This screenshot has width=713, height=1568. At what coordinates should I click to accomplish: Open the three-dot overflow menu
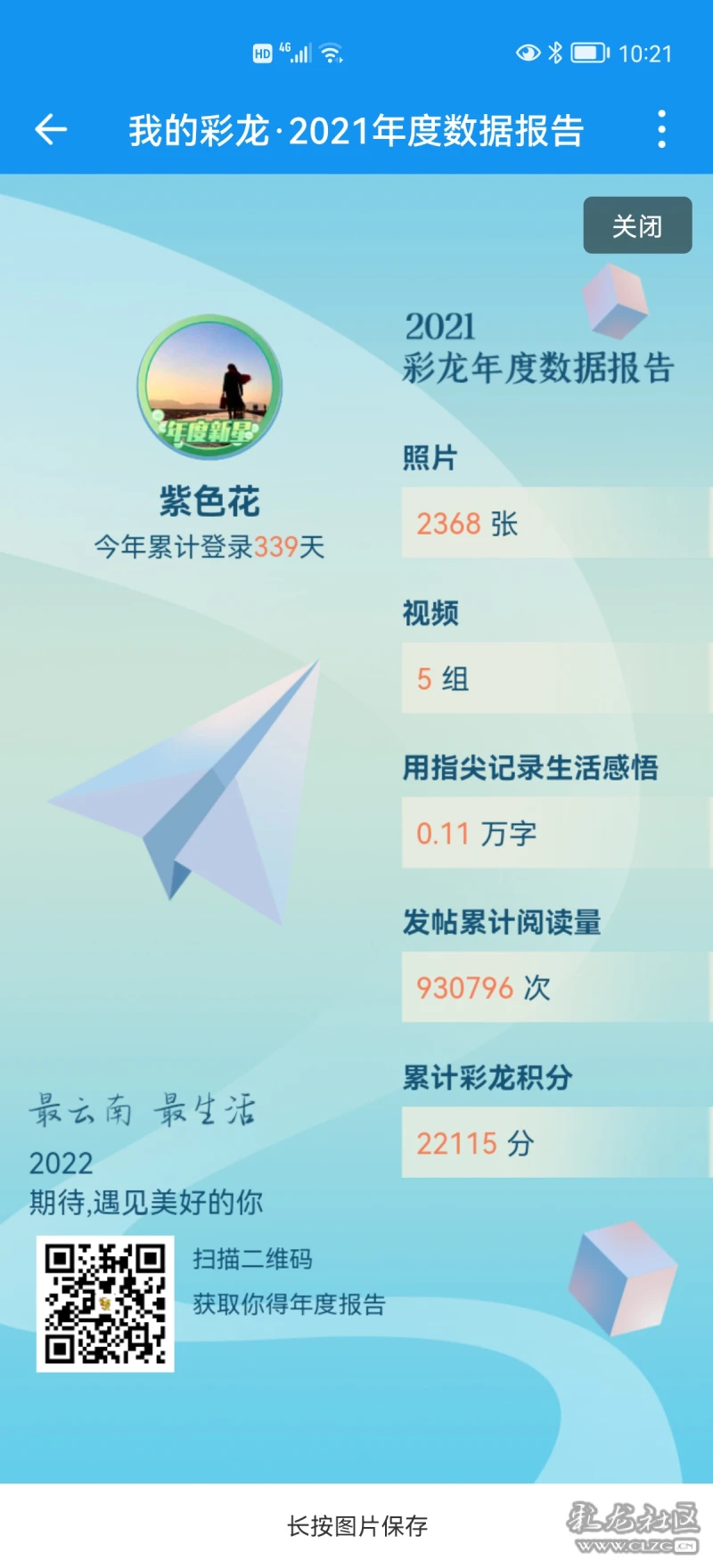pyautogui.click(x=660, y=130)
